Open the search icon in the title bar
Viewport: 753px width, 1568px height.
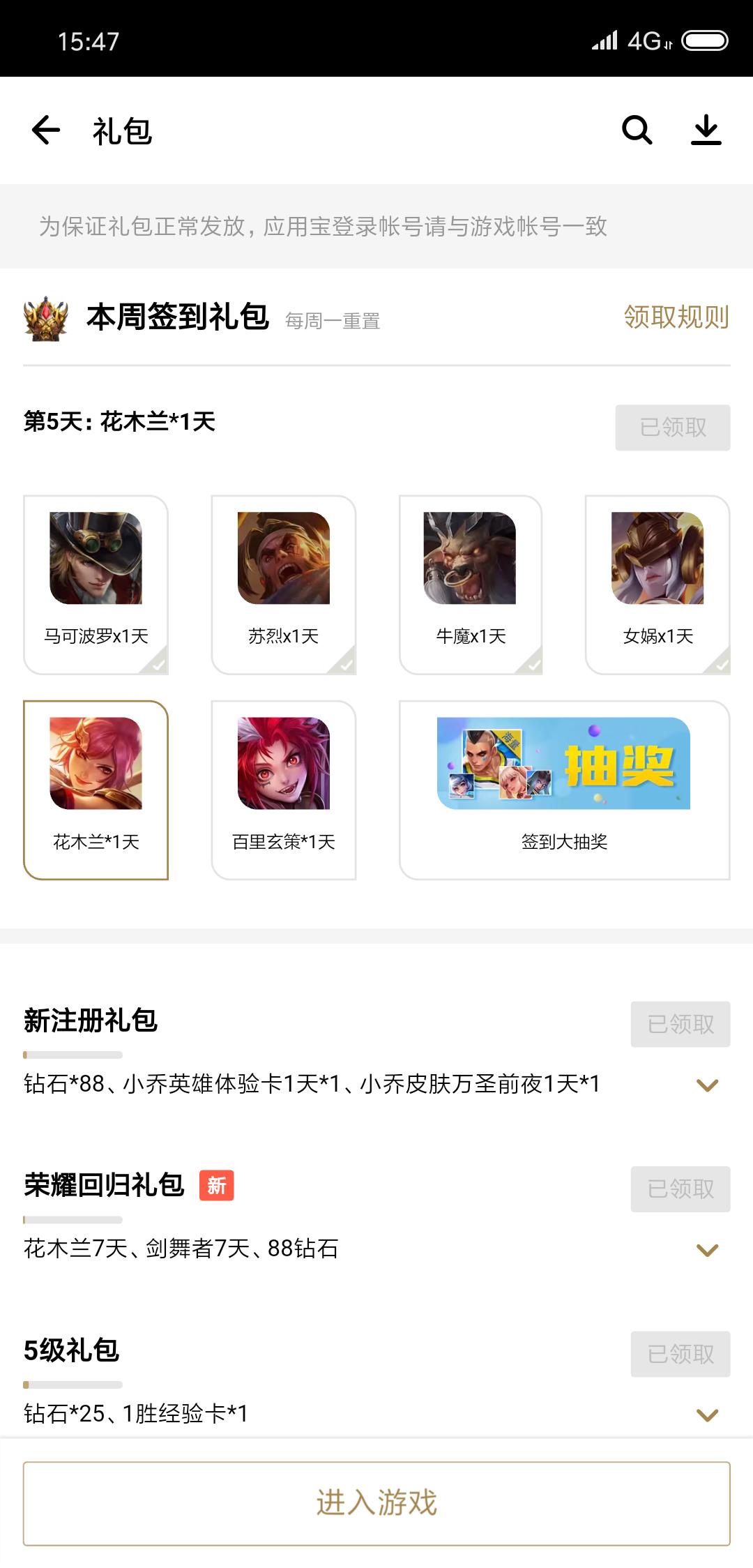click(635, 131)
